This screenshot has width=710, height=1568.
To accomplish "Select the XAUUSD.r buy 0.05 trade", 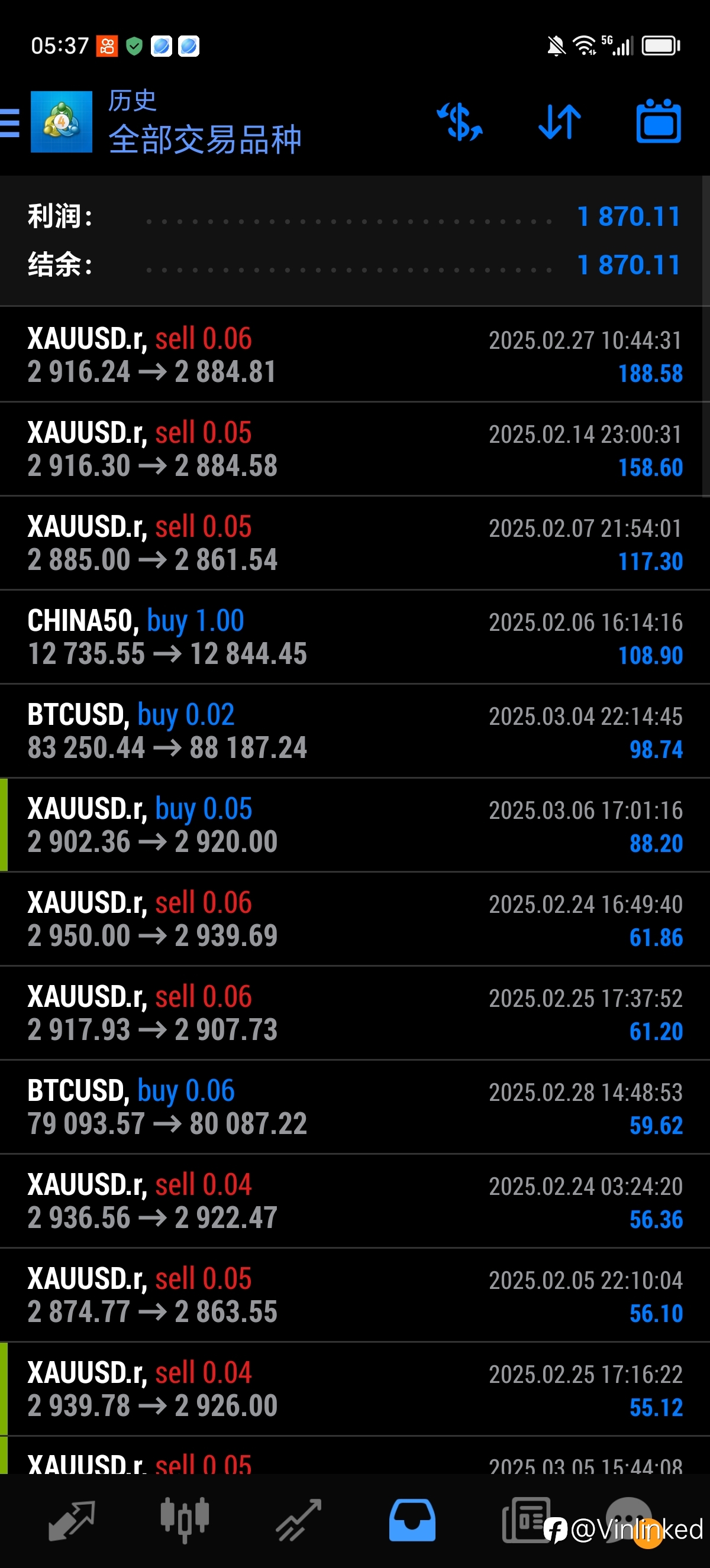I will point(355,825).
